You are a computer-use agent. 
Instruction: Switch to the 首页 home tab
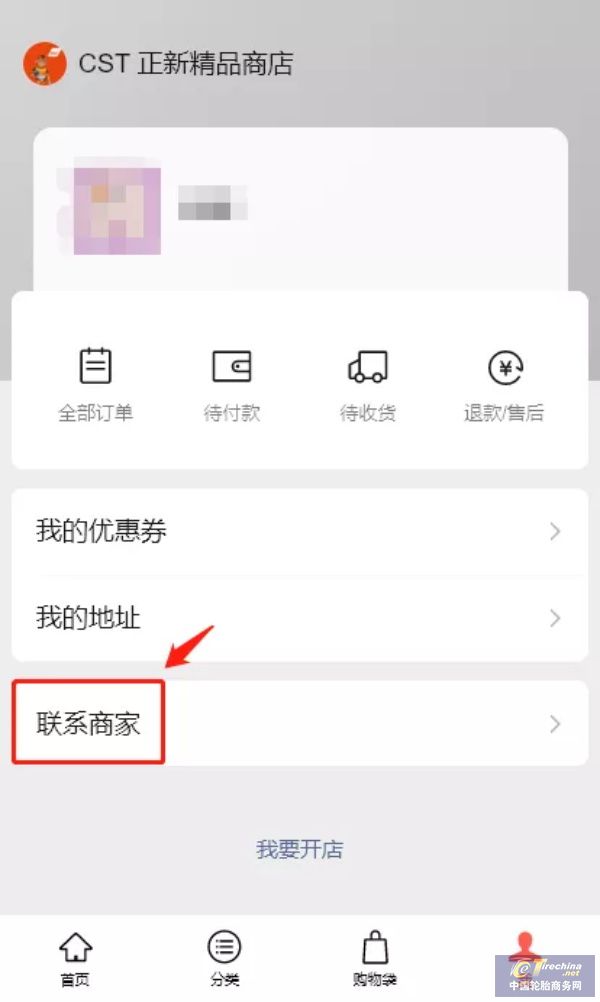pos(75,957)
